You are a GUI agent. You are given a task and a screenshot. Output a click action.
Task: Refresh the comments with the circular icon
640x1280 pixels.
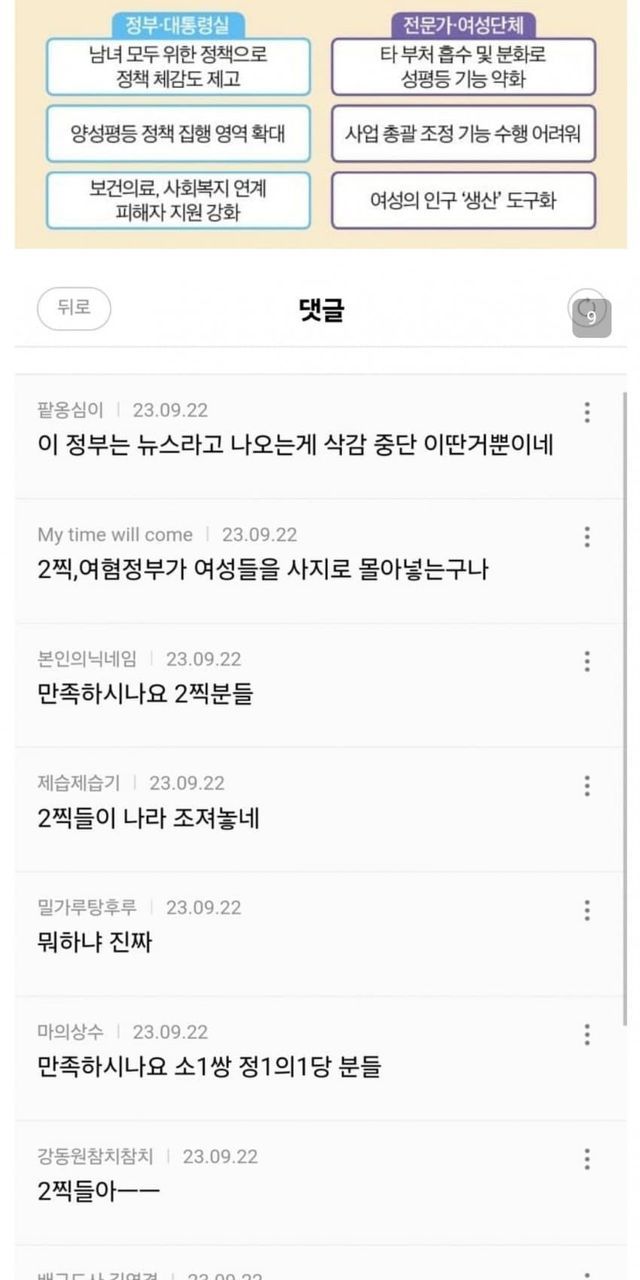click(587, 308)
